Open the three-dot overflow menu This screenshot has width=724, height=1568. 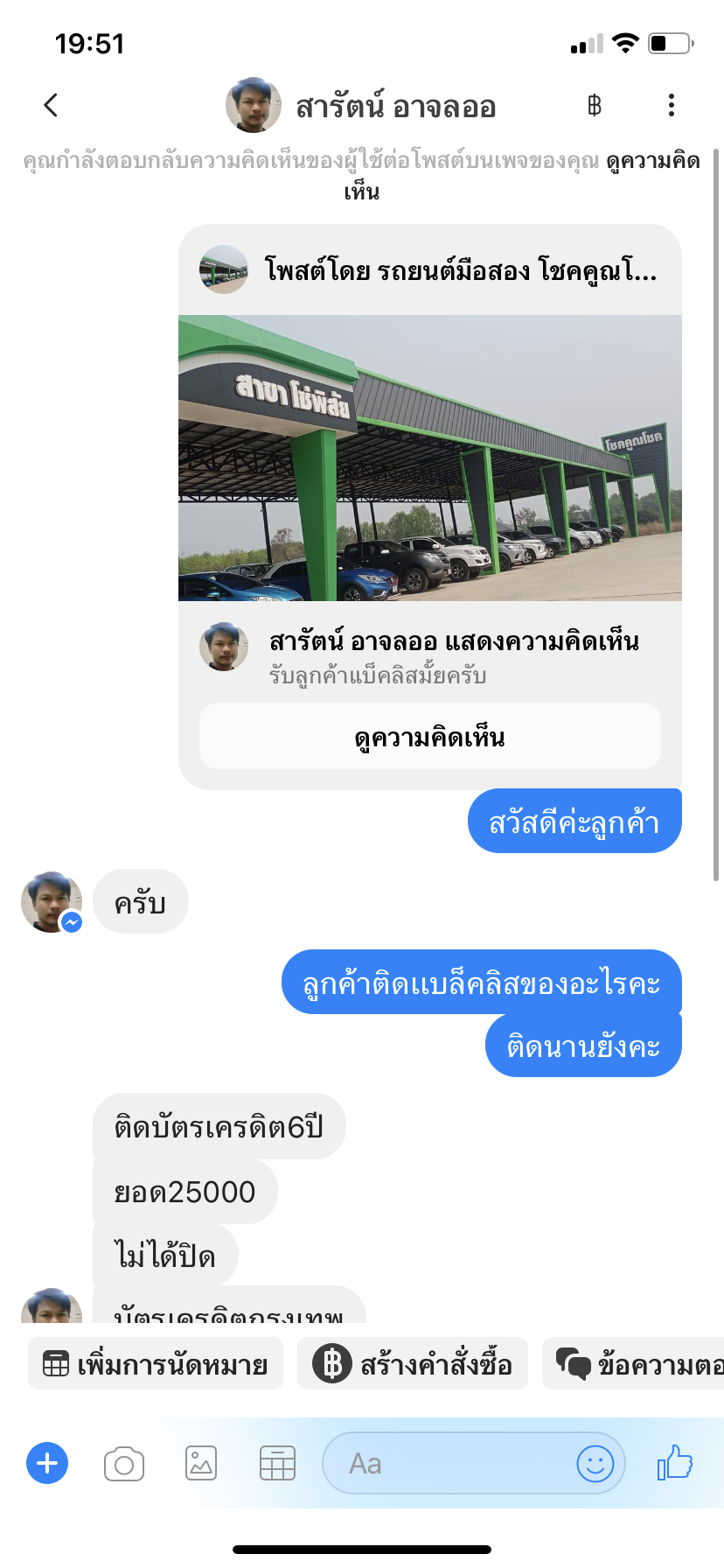tap(671, 106)
